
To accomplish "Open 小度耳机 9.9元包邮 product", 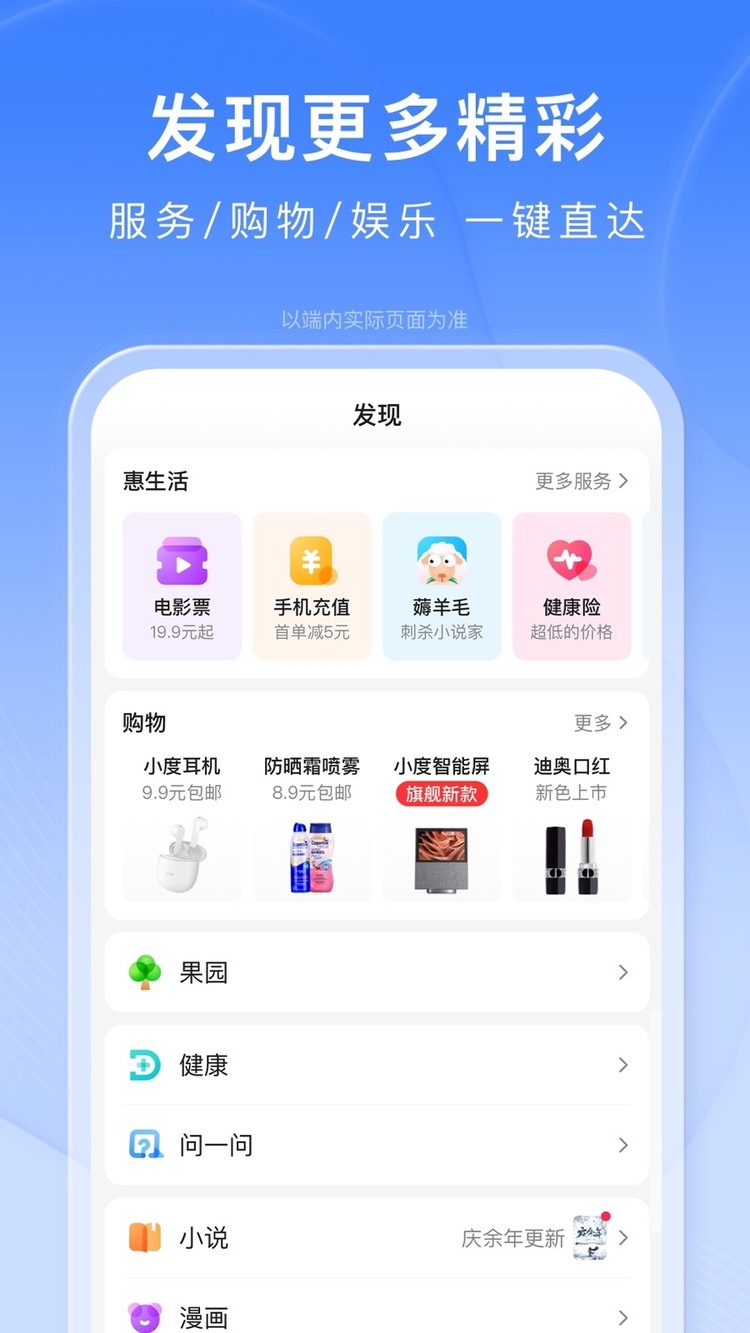I will pyautogui.click(x=181, y=855).
